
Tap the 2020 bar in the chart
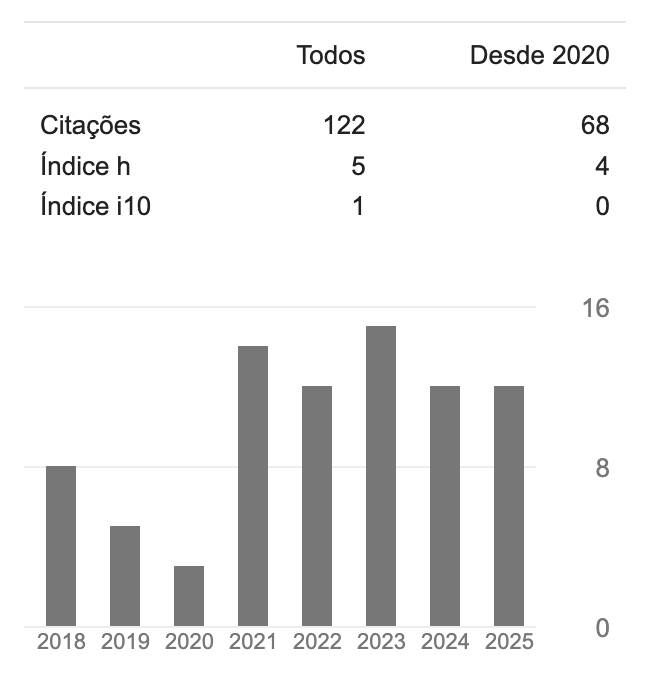coord(189,597)
